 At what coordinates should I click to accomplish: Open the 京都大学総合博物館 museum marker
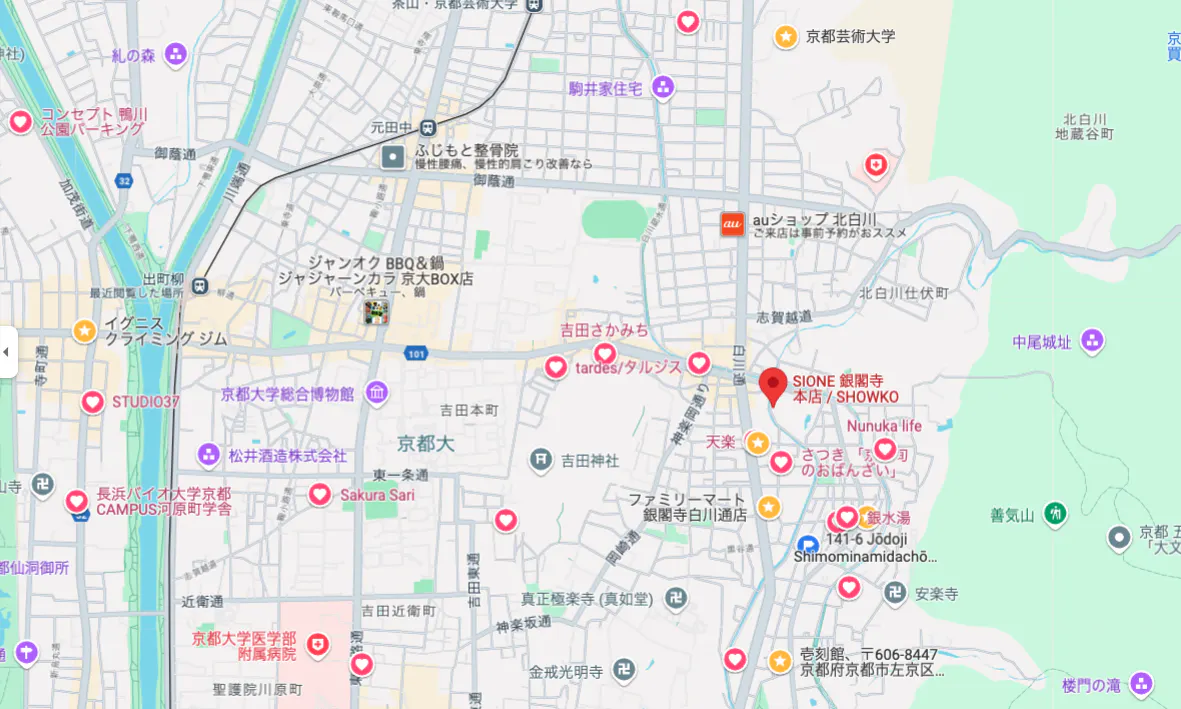click(377, 392)
